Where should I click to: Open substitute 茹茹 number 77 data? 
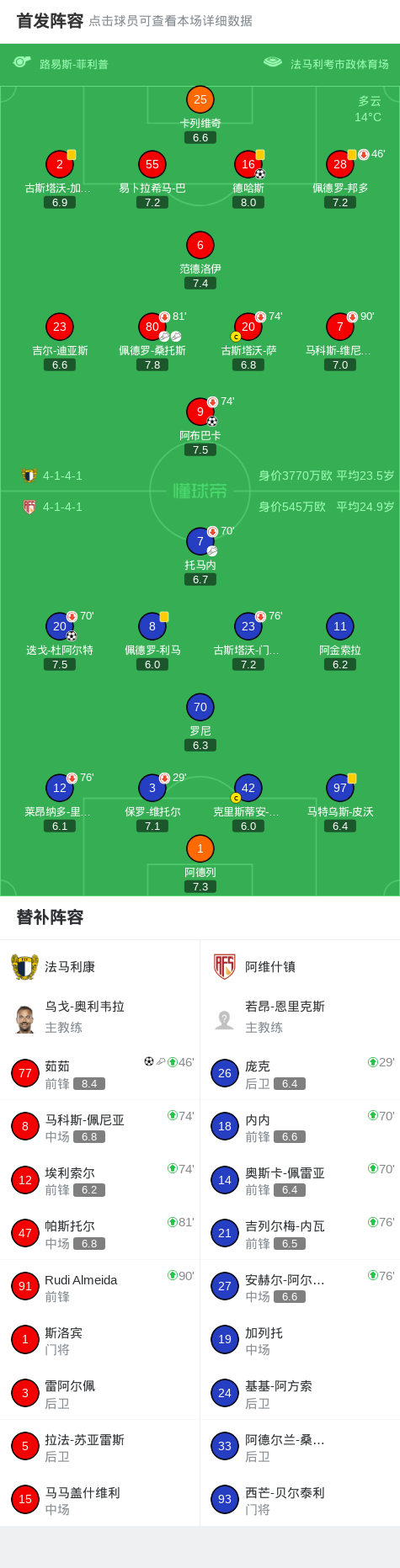tap(100, 1073)
